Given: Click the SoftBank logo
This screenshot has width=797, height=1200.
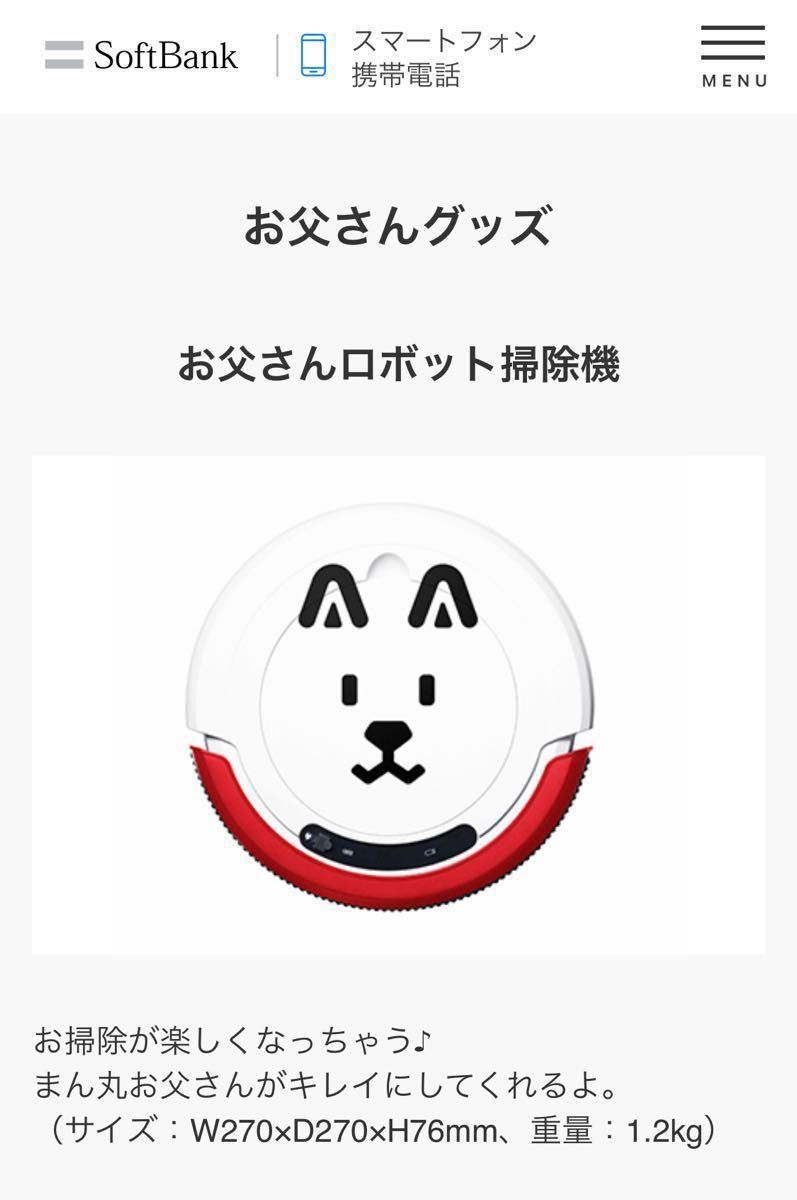Looking at the screenshot, I should click(x=140, y=56).
